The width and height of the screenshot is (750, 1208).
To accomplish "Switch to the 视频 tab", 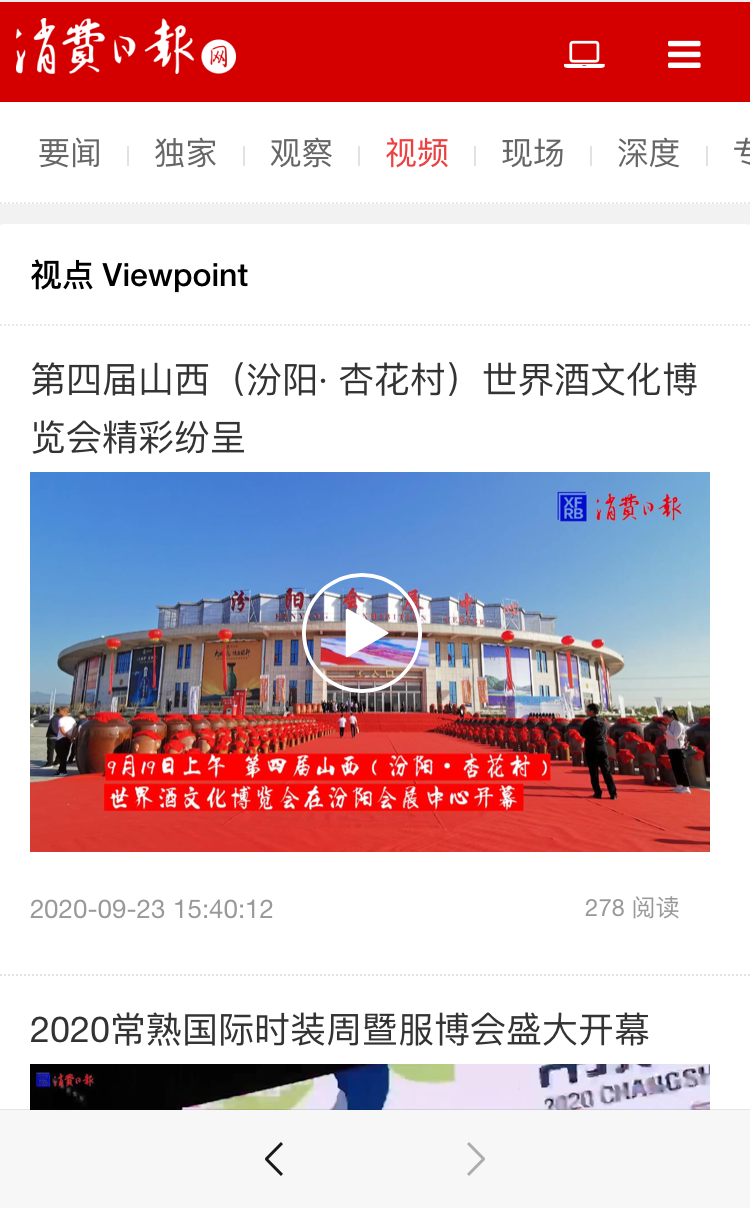I will pos(417,153).
